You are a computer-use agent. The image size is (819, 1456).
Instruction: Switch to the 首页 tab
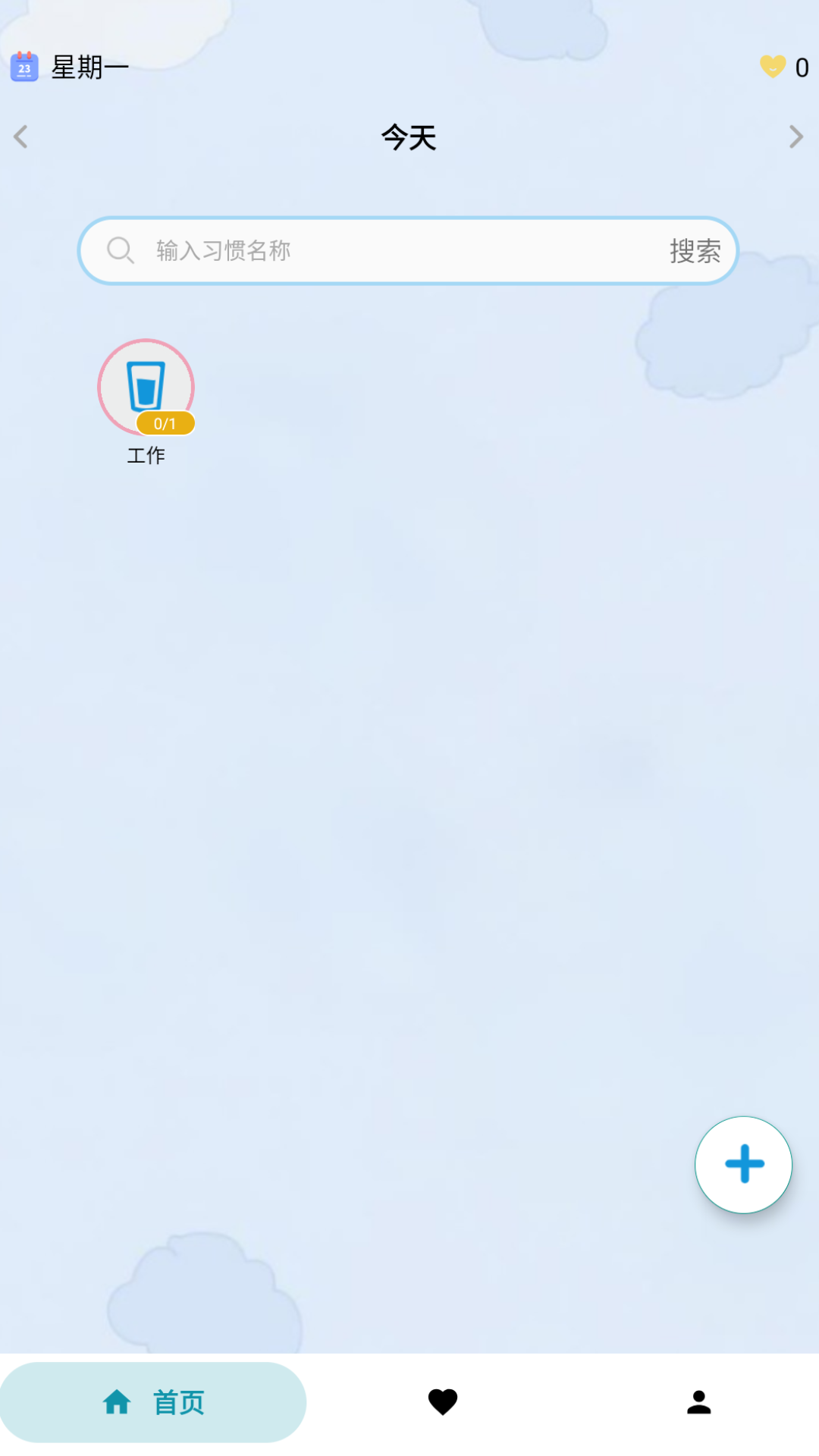point(154,1401)
